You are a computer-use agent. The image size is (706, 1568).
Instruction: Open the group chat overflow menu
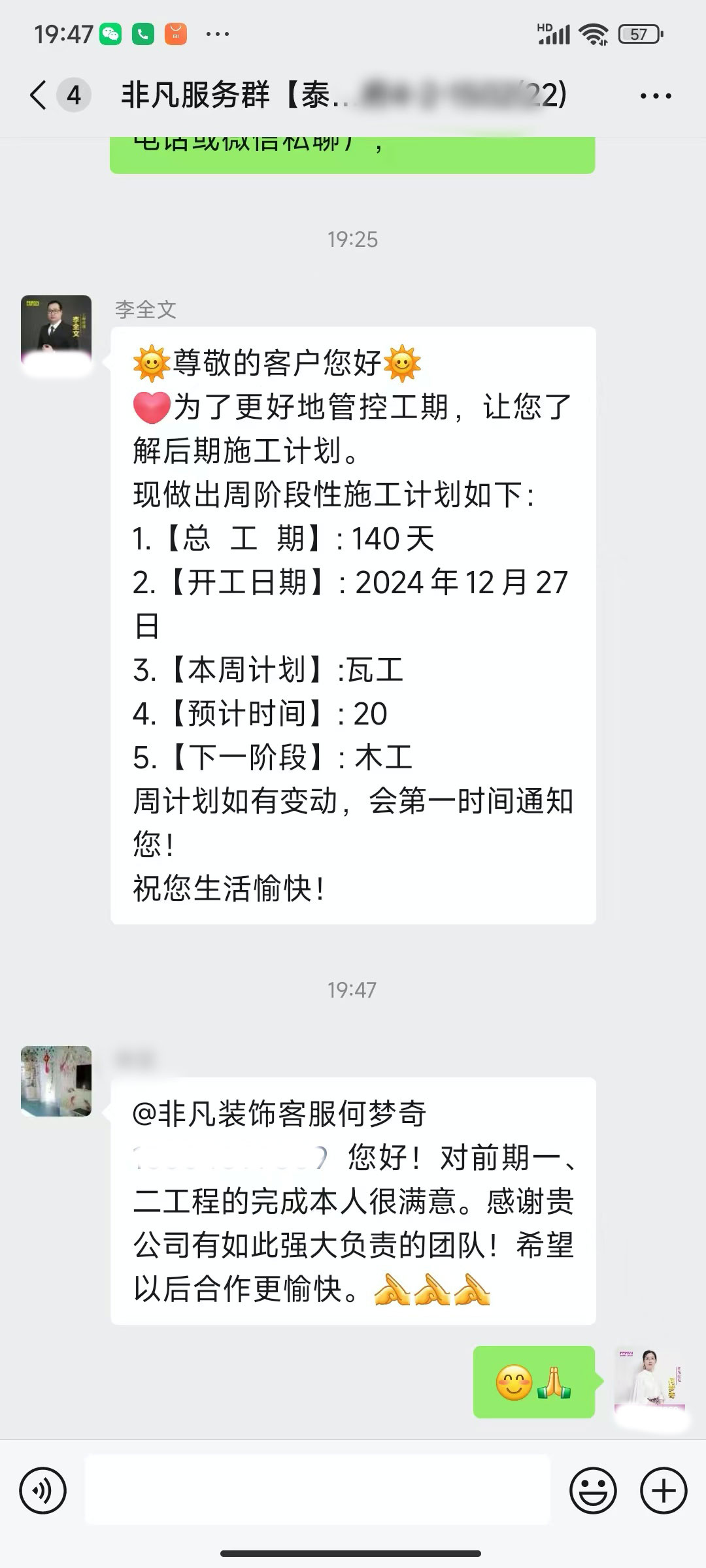click(x=655, y=96)
